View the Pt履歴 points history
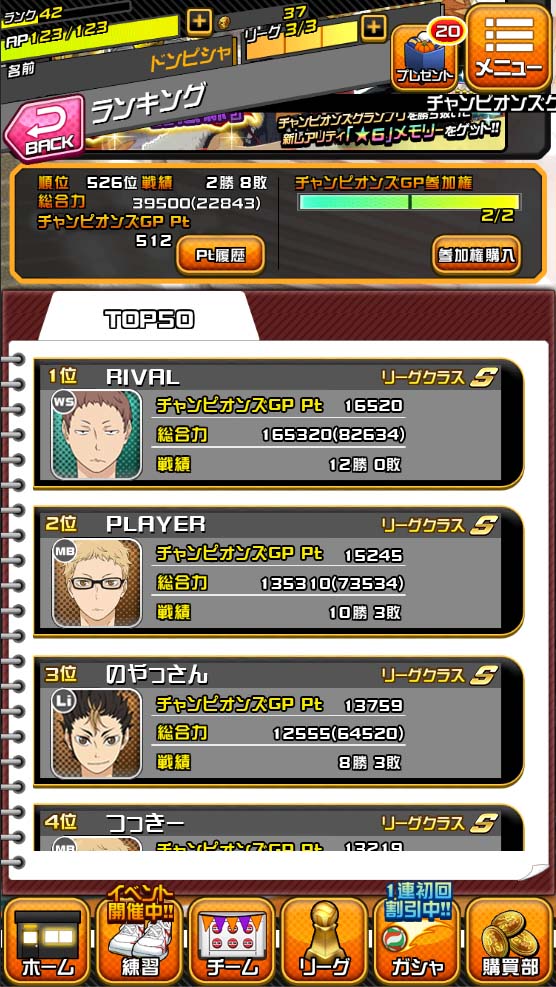The width and height of the screenshot is (556, 987). click(x=220, y=255)
